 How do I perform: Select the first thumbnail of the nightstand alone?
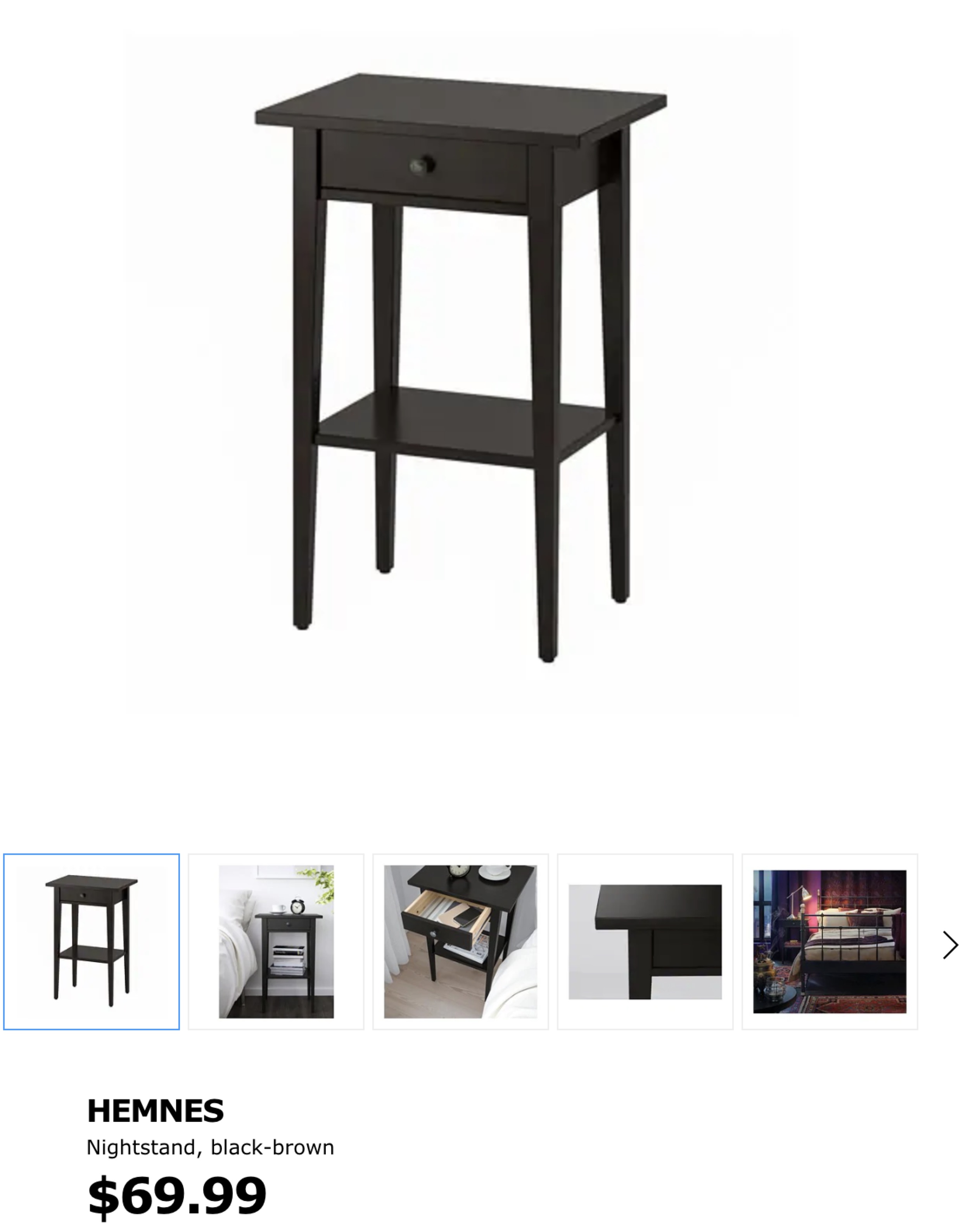(x=91, y=942)
